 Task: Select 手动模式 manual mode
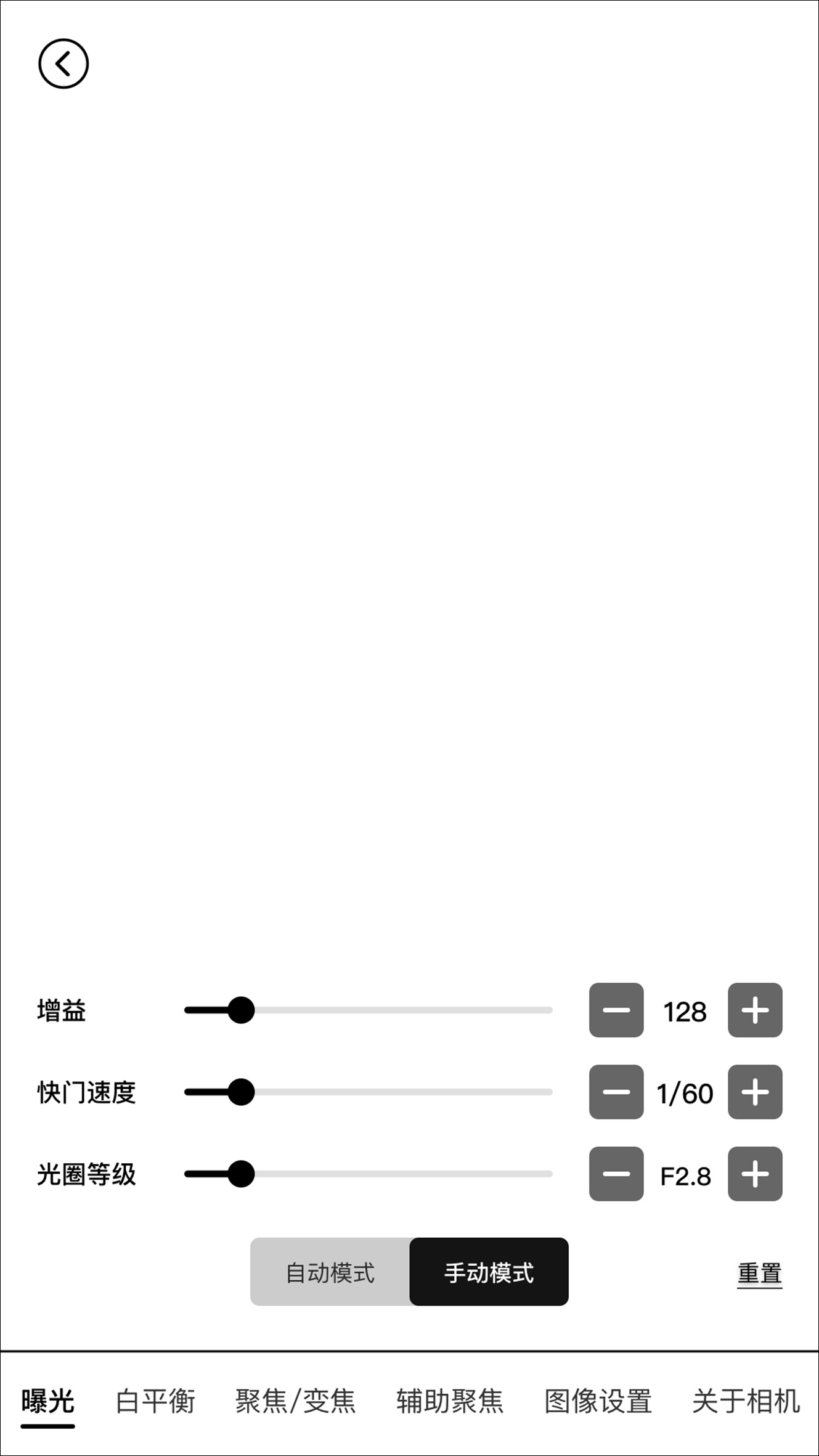click(489, 1272)
